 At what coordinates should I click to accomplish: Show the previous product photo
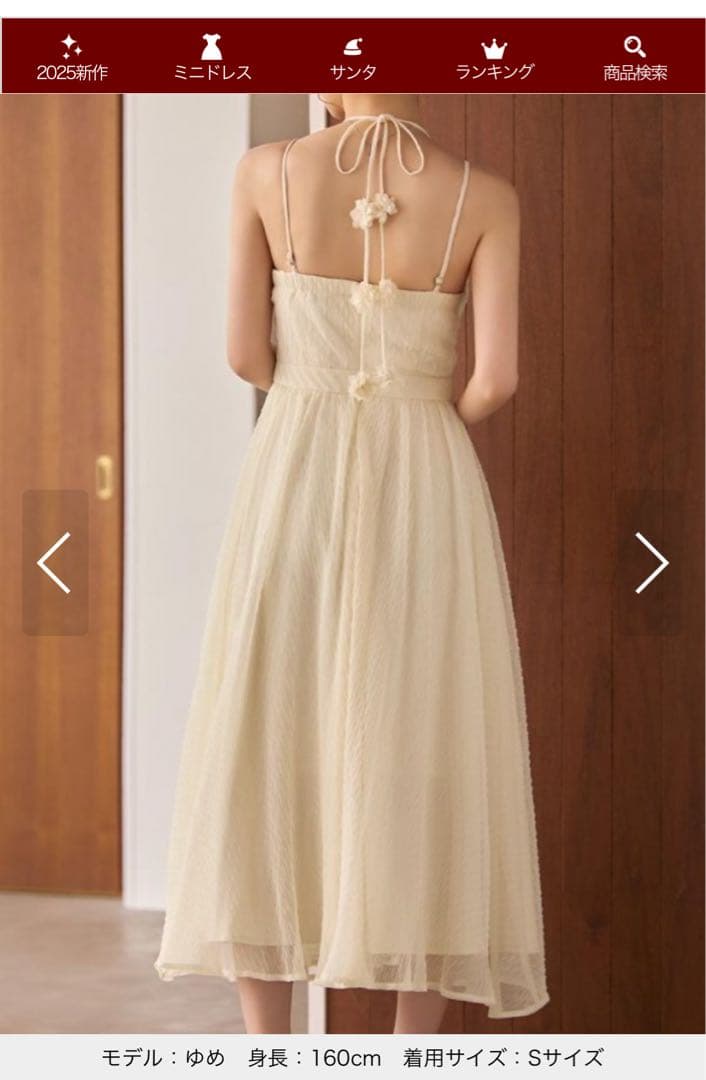click(x=55, y=563)
